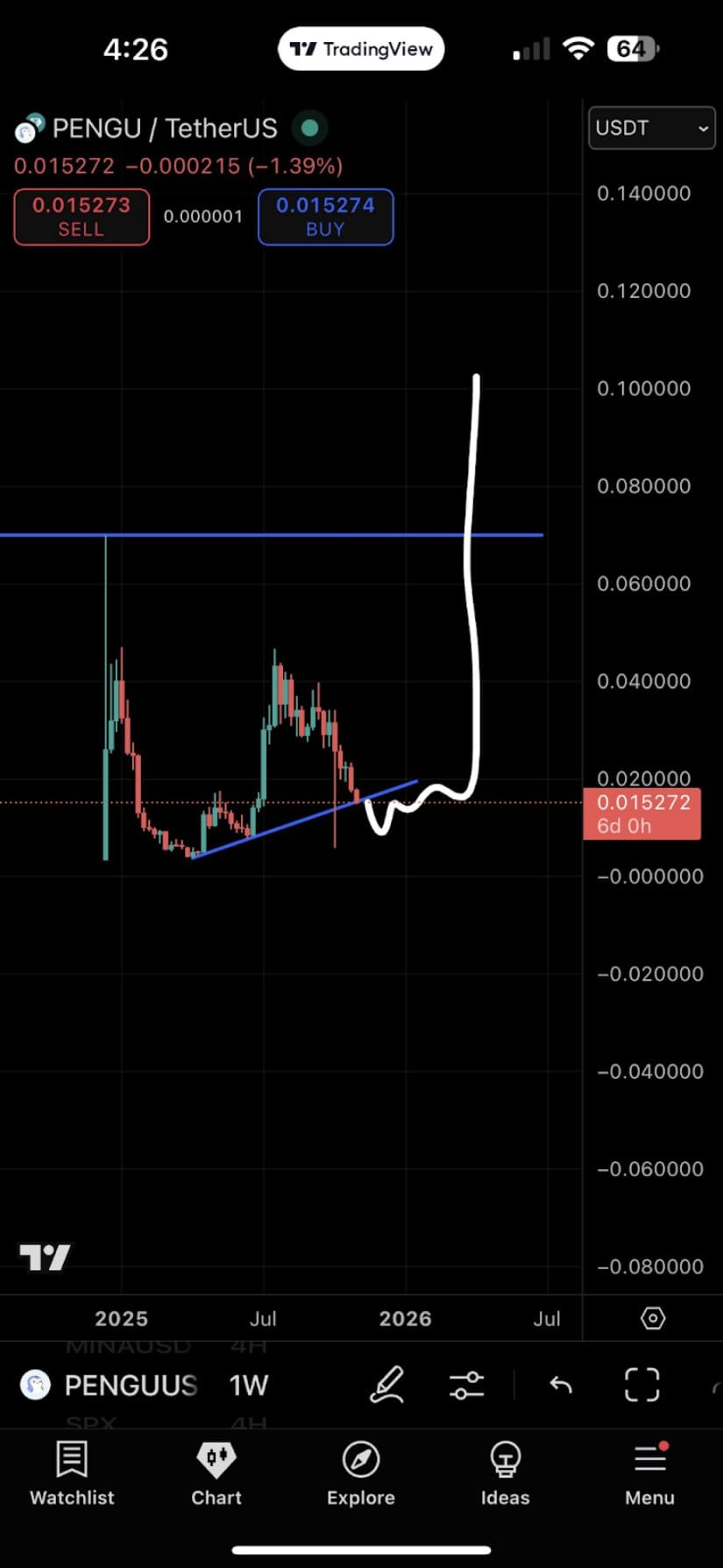Switch to the Explore tab

[361, 1472]
